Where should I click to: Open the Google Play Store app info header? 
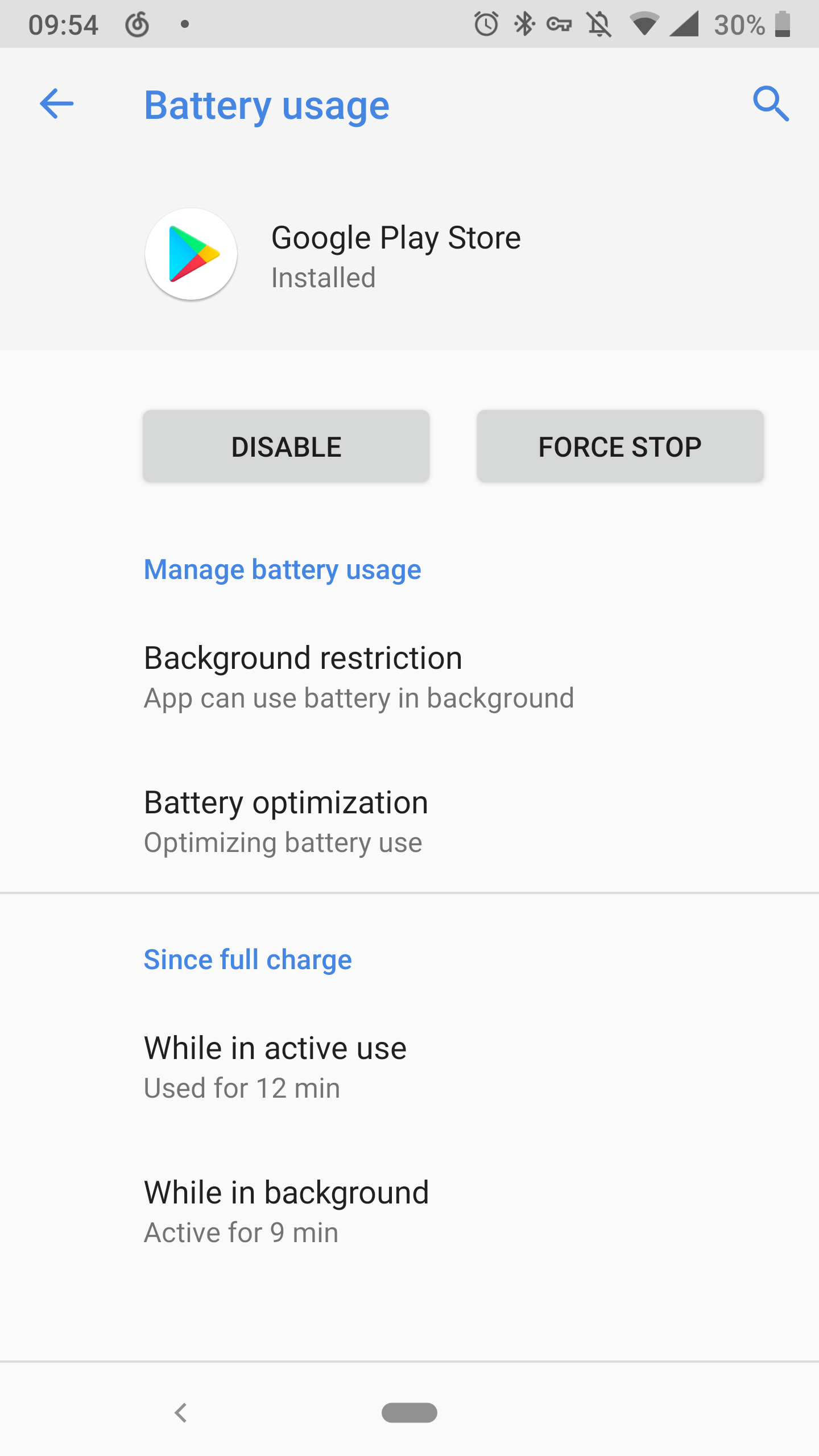pyautogui.click(x=409, y=254)
